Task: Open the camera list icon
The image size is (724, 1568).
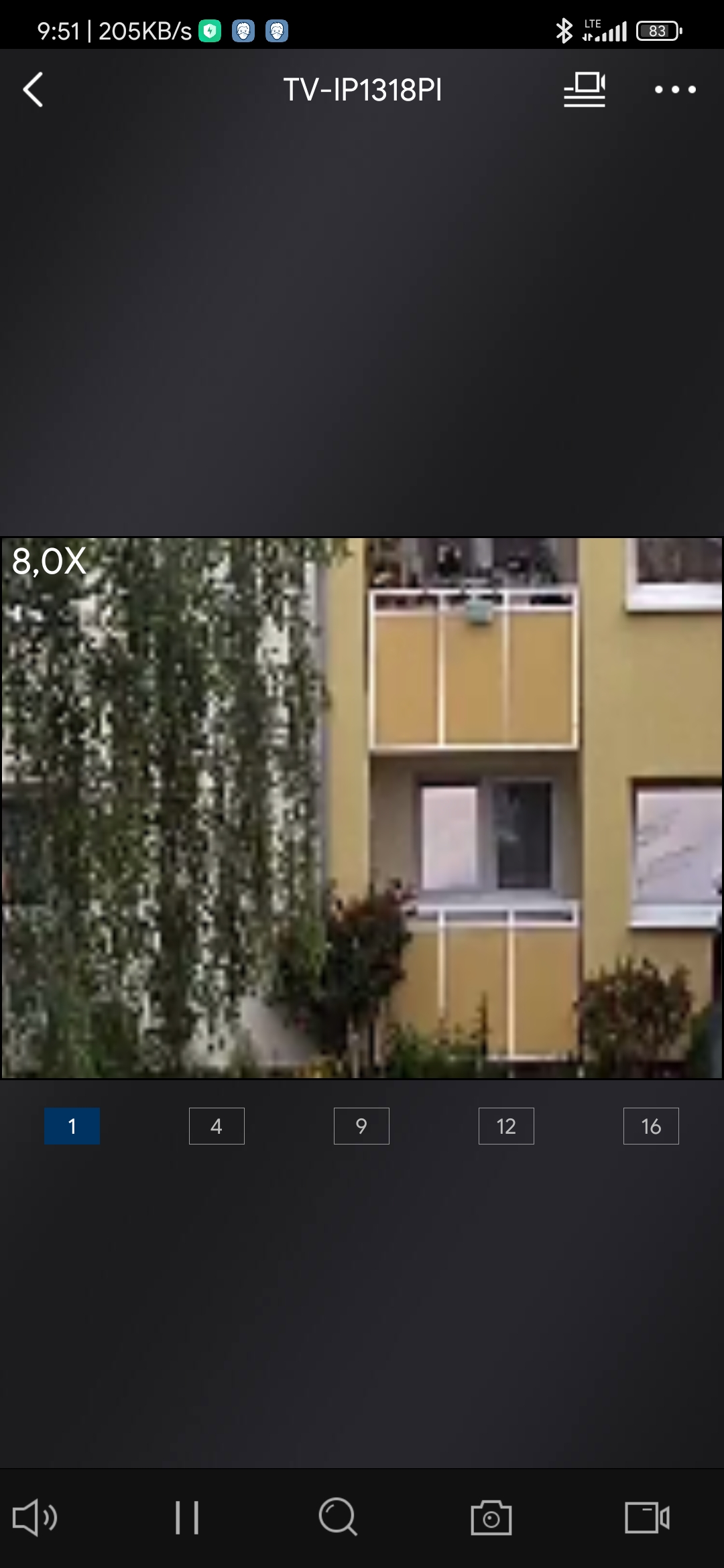Action: tap(585, 90)
